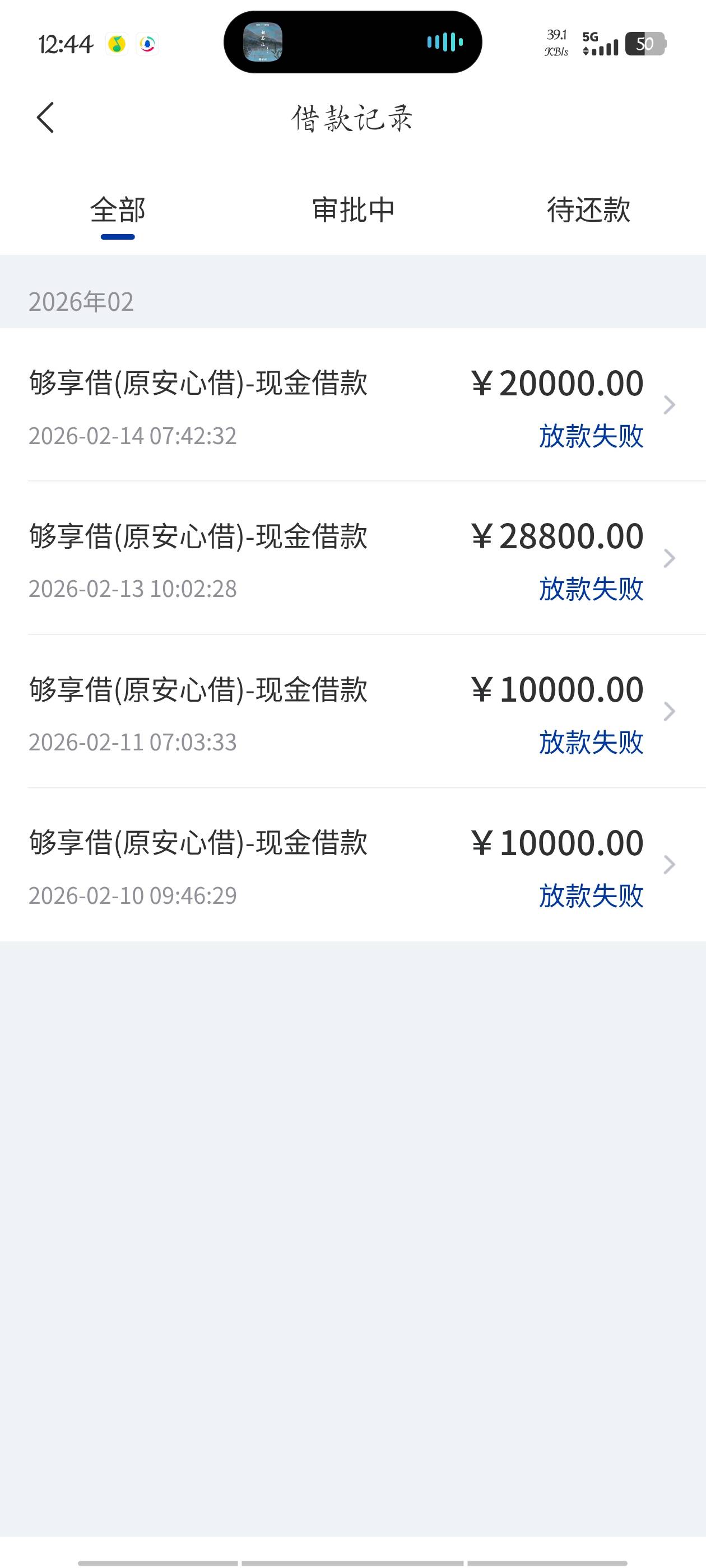View loan record from 2026-02-10 09:46:29
The height and width of the screenshot is (1568, 706).
(x=352, y=865)
